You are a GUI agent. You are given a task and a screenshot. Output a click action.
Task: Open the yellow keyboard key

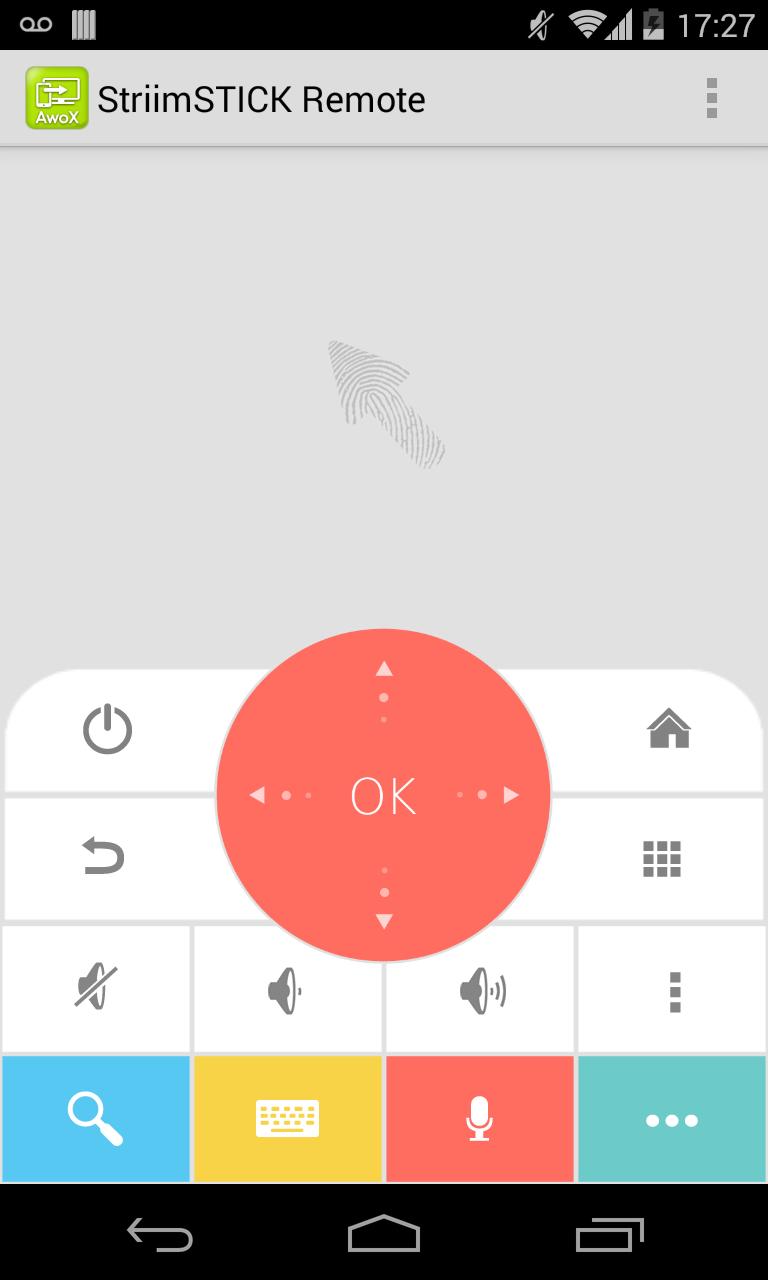tap(288, 1118)
